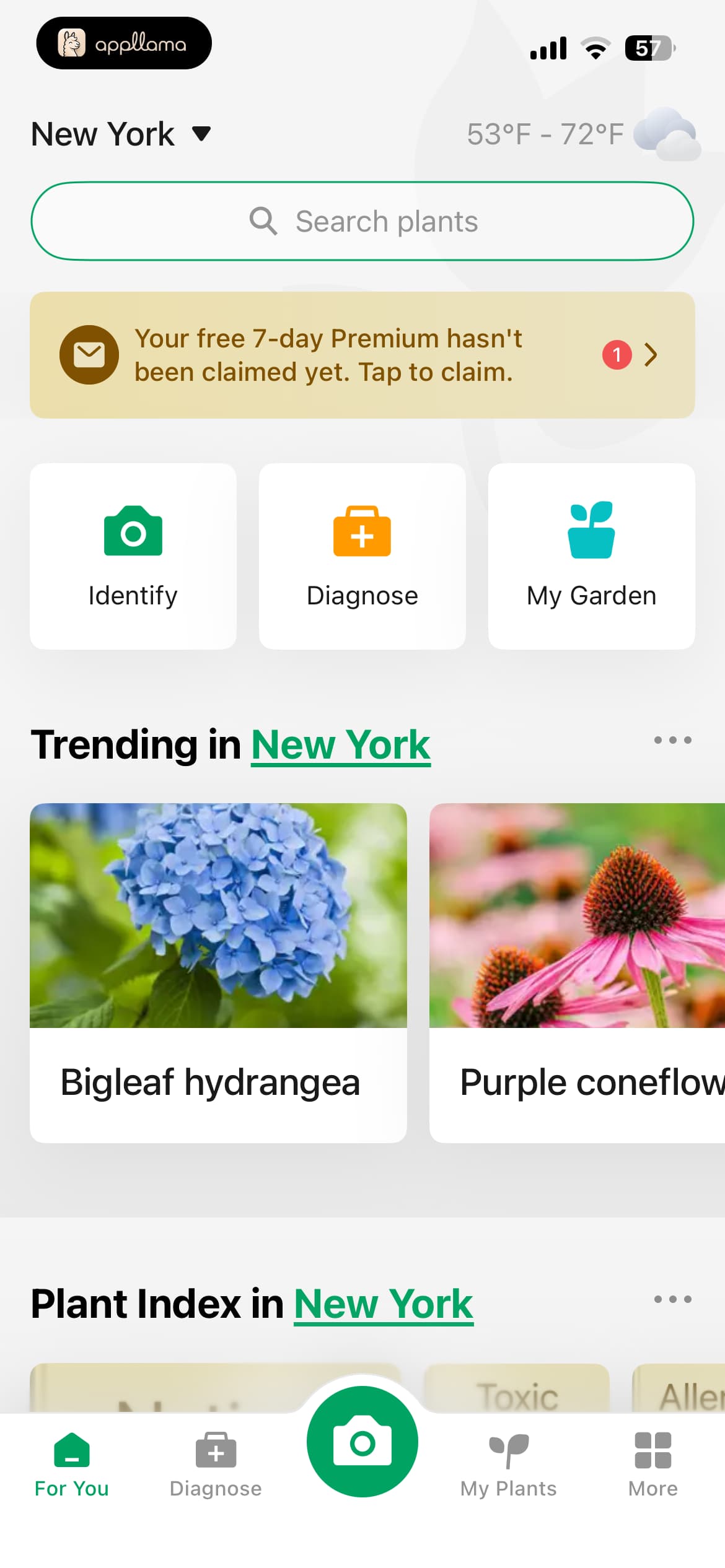725x1568 pixels.
Task: Open the Plant Index three-dot menu
Action: click(x=673, y=1299)
